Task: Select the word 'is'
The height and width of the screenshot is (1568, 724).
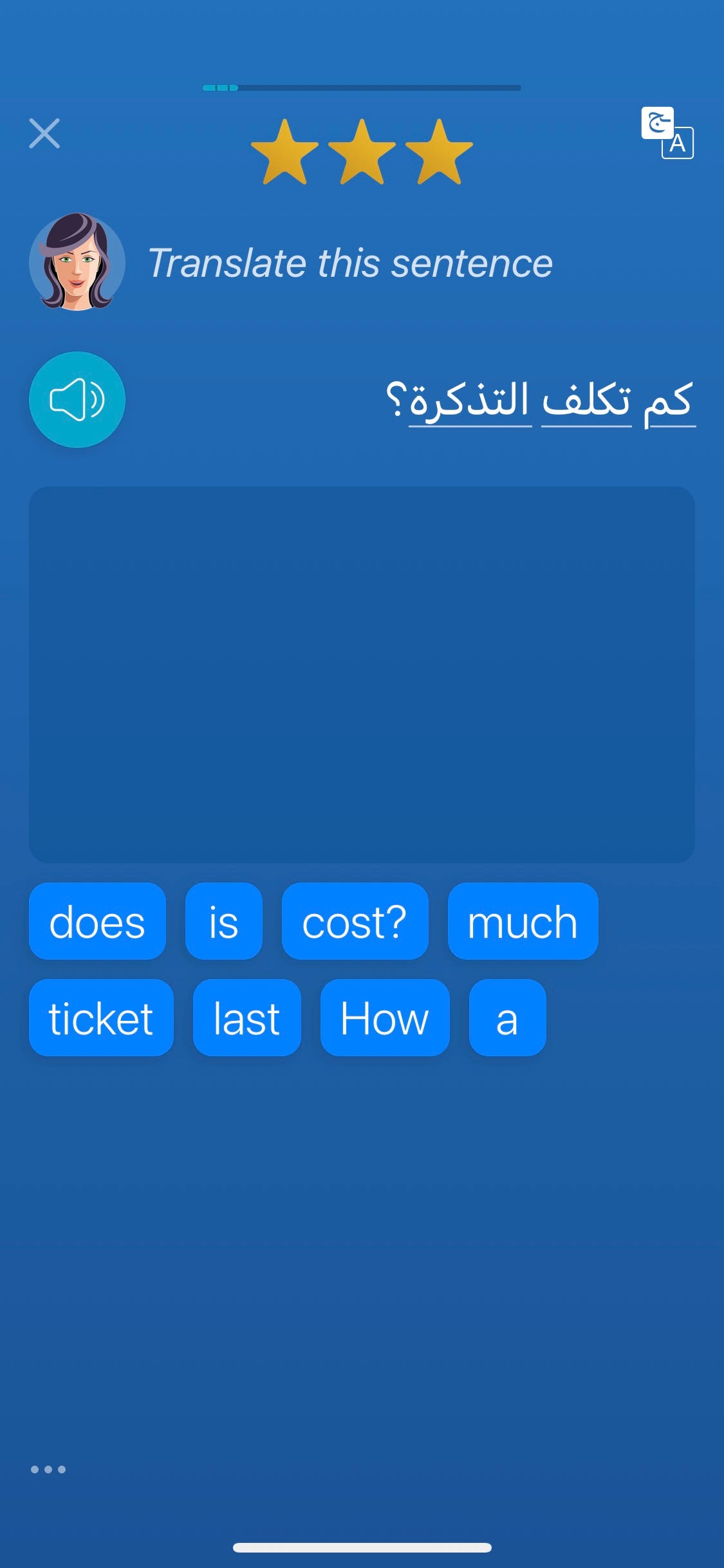Action: 223,921
